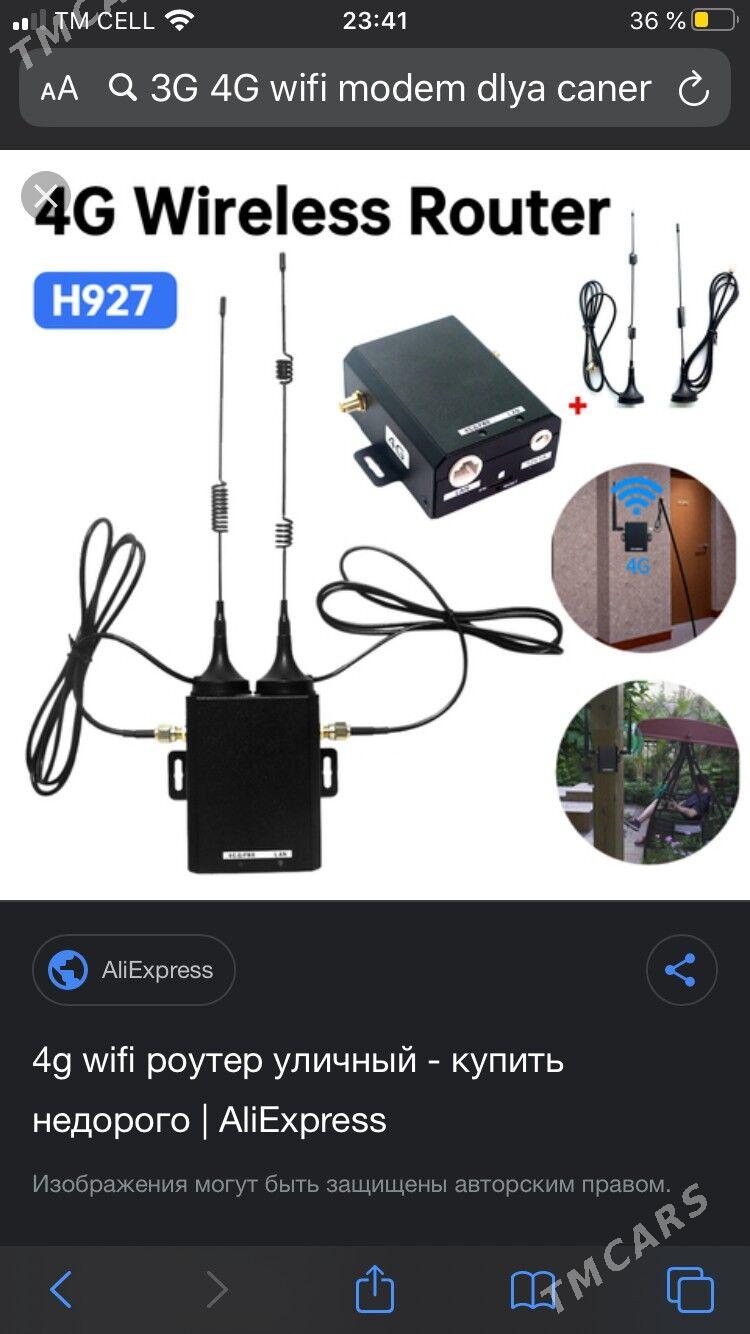Share this image result
This screenshot has width=750, height=1334.
tap(681, 970)
